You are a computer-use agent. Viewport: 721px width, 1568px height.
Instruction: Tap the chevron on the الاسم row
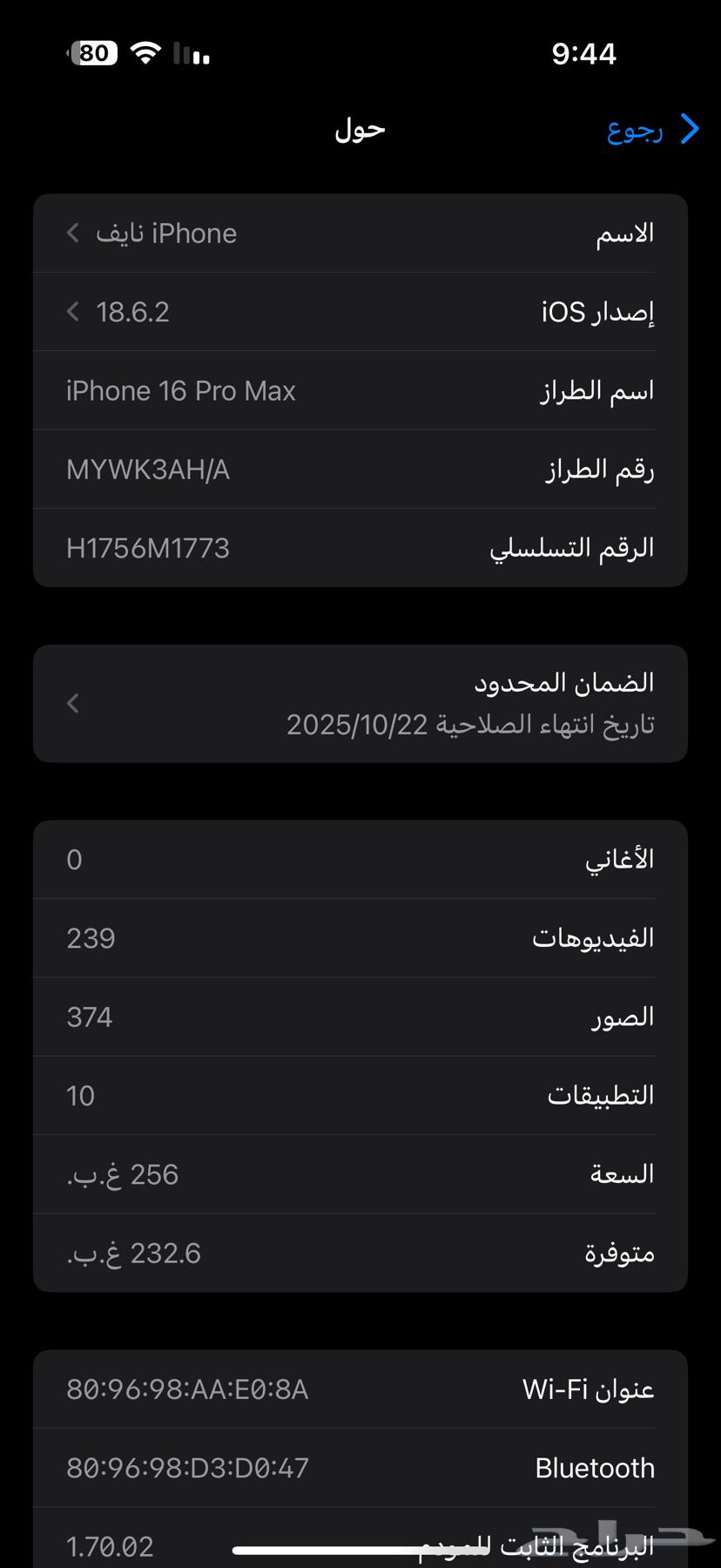pos(72,233)
